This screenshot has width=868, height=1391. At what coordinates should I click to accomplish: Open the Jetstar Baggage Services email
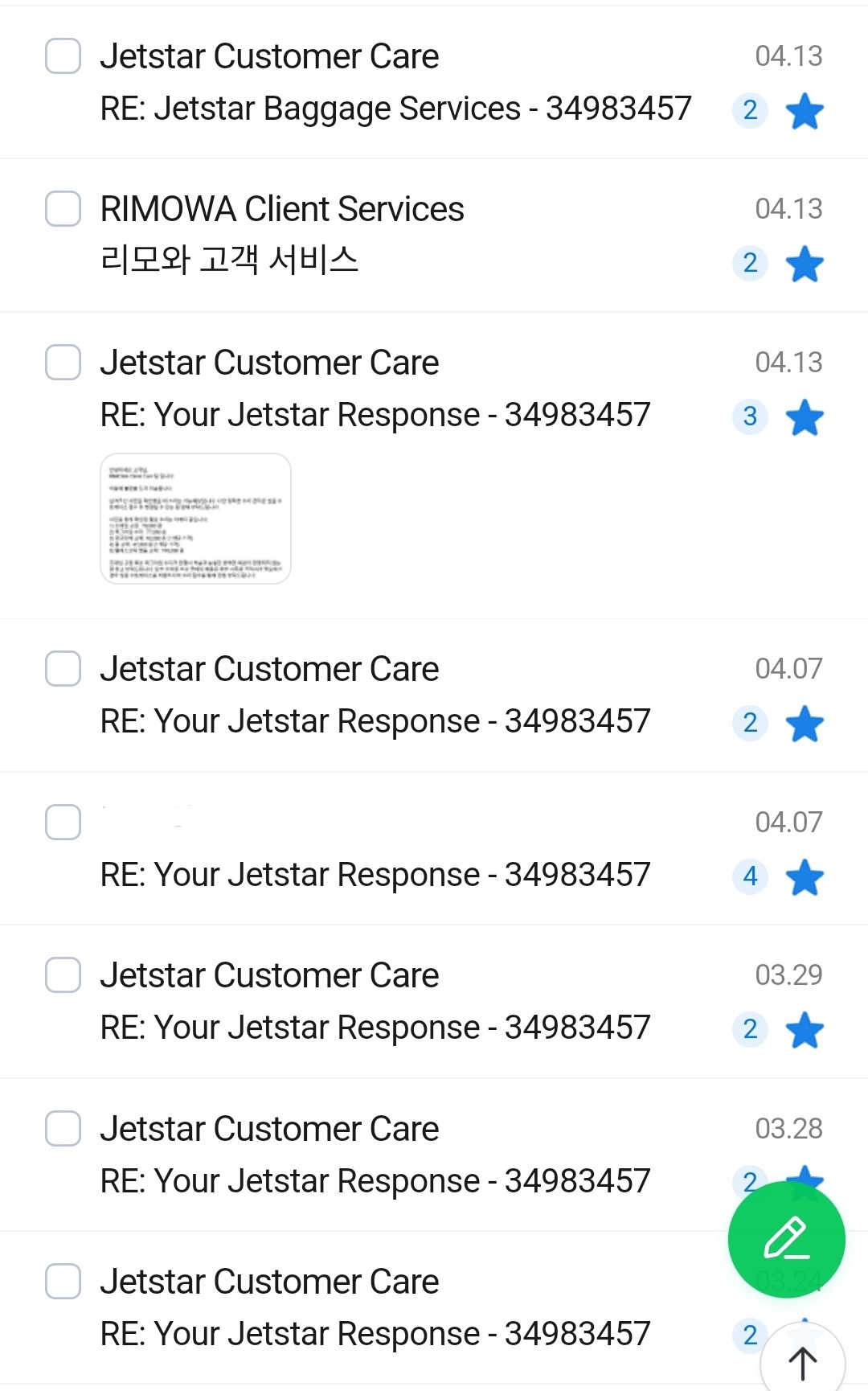tap(395, 109)
